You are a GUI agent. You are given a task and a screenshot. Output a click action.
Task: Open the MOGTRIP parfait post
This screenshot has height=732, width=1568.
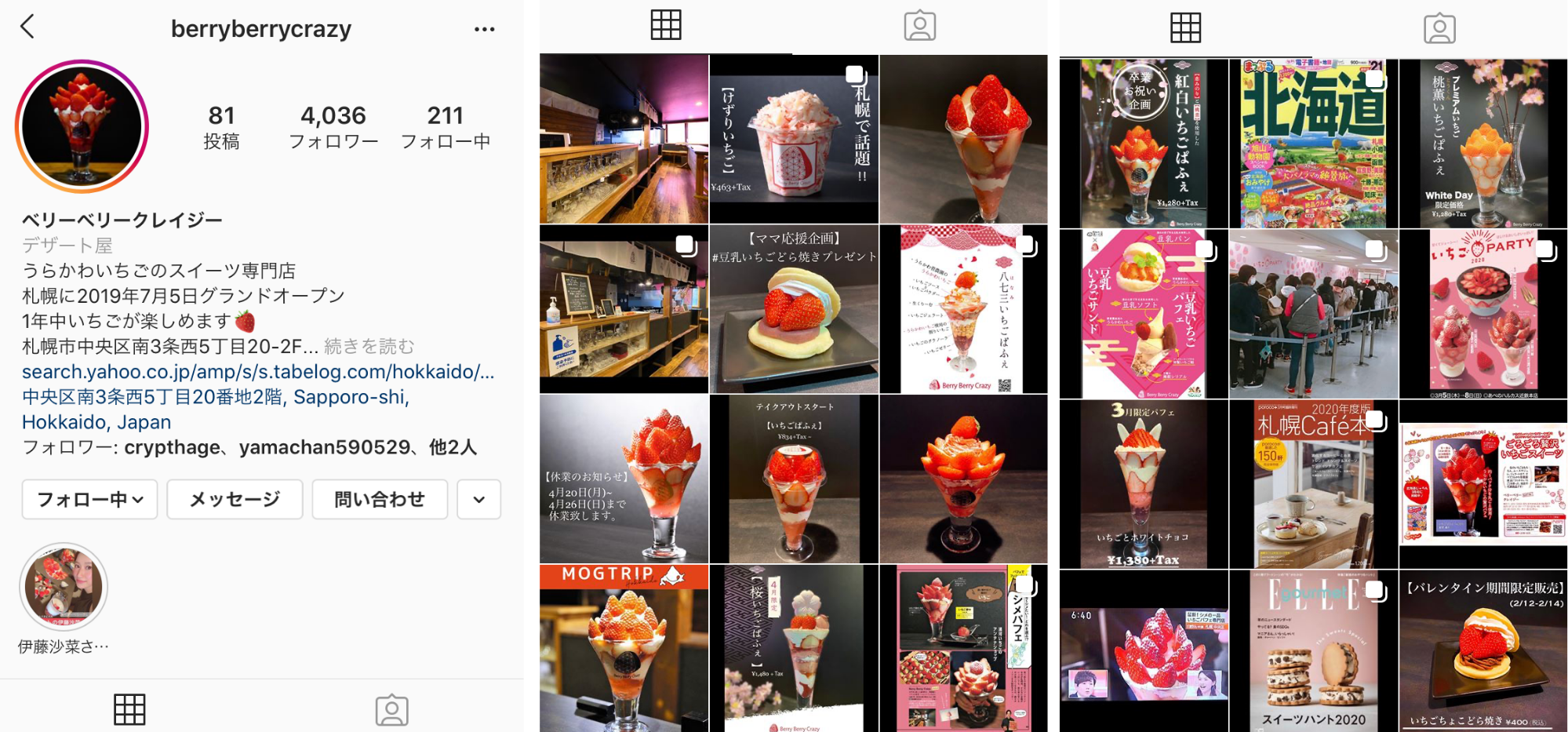pos(624,648)
